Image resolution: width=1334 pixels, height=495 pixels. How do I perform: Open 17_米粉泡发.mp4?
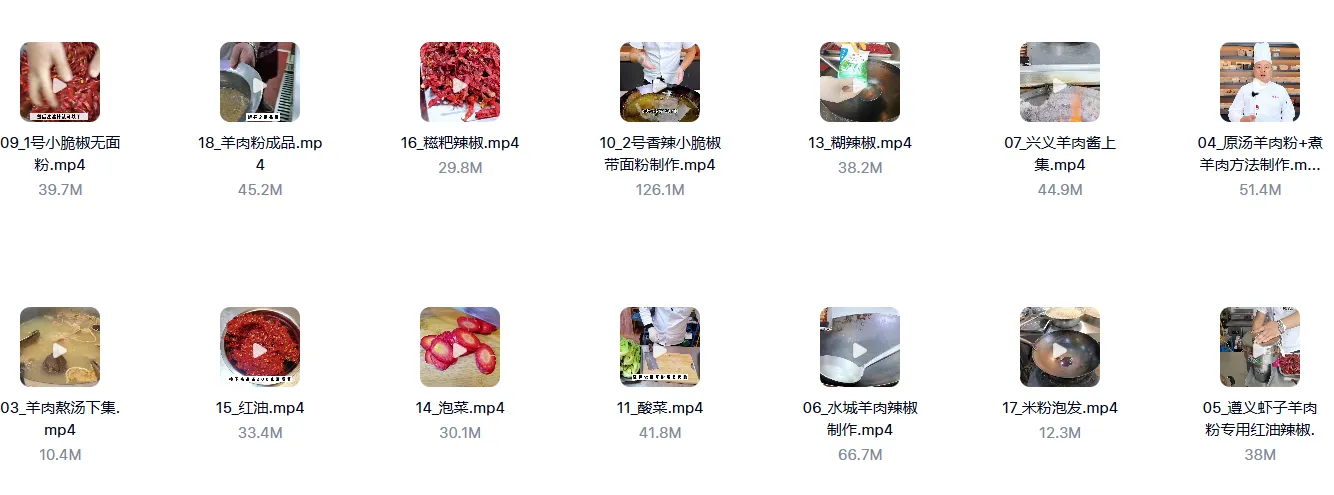point(1060,347)
